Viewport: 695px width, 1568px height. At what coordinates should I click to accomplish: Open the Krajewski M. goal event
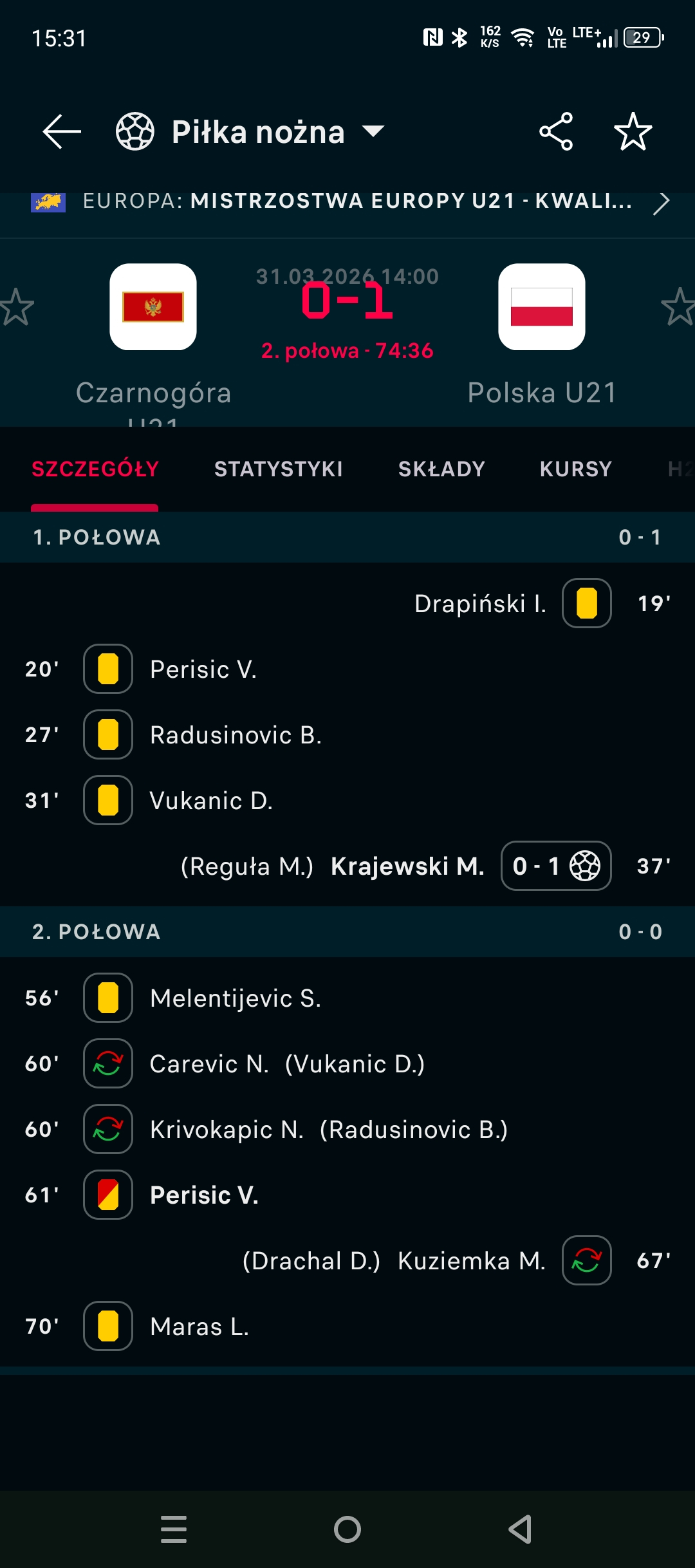(407, 866)
